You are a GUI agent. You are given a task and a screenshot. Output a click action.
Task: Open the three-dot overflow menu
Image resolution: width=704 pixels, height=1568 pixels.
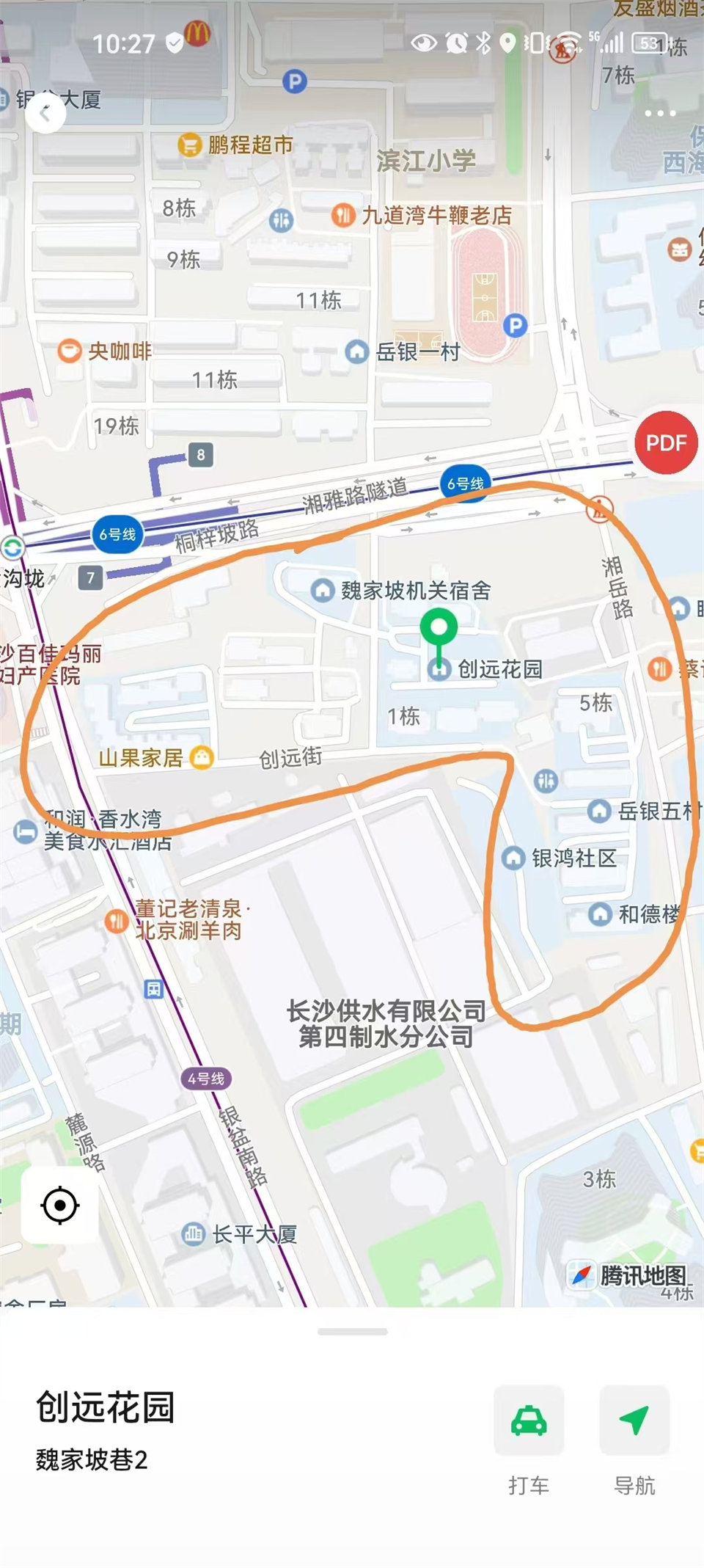coord(659,114)
